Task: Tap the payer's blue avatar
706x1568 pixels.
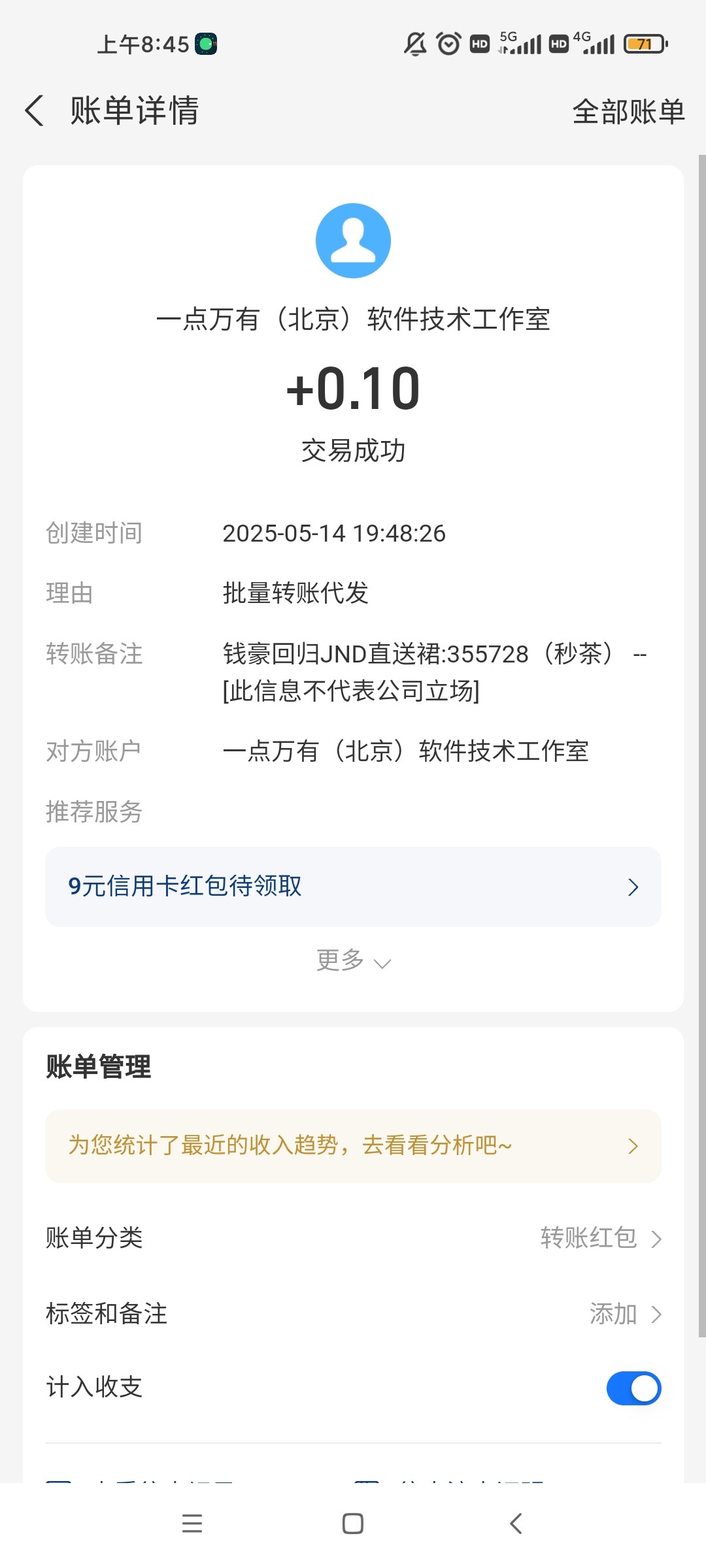Action: coord(353,240)
